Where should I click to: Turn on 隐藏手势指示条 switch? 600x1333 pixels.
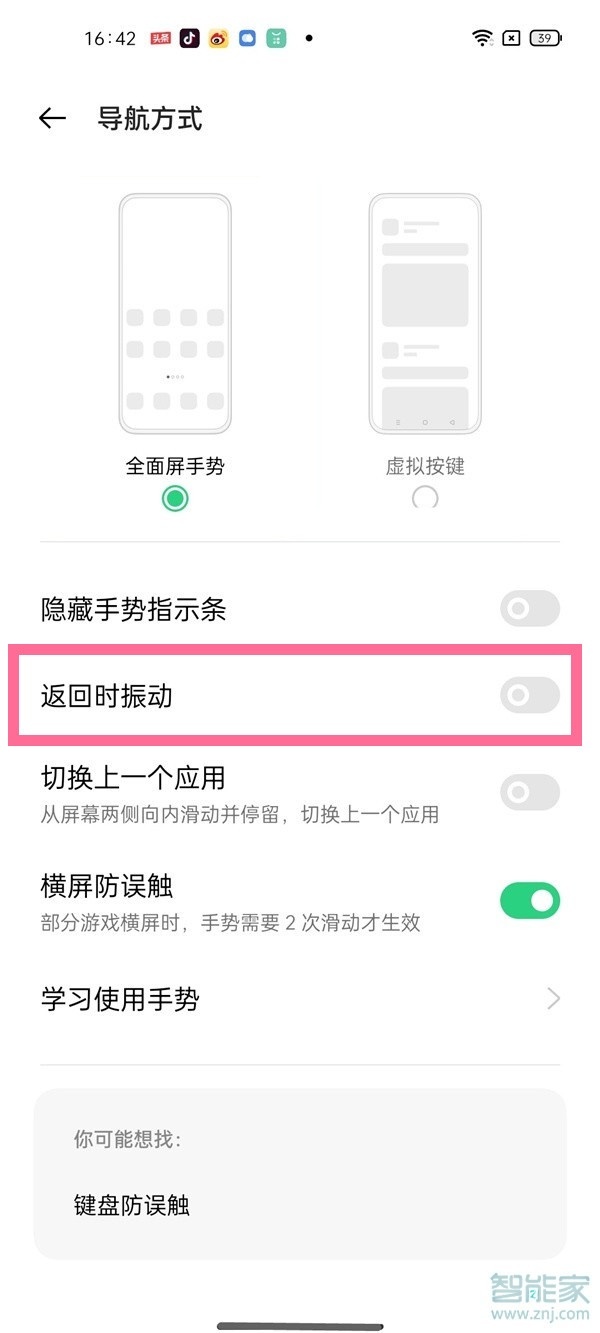(x=529, y=609)
